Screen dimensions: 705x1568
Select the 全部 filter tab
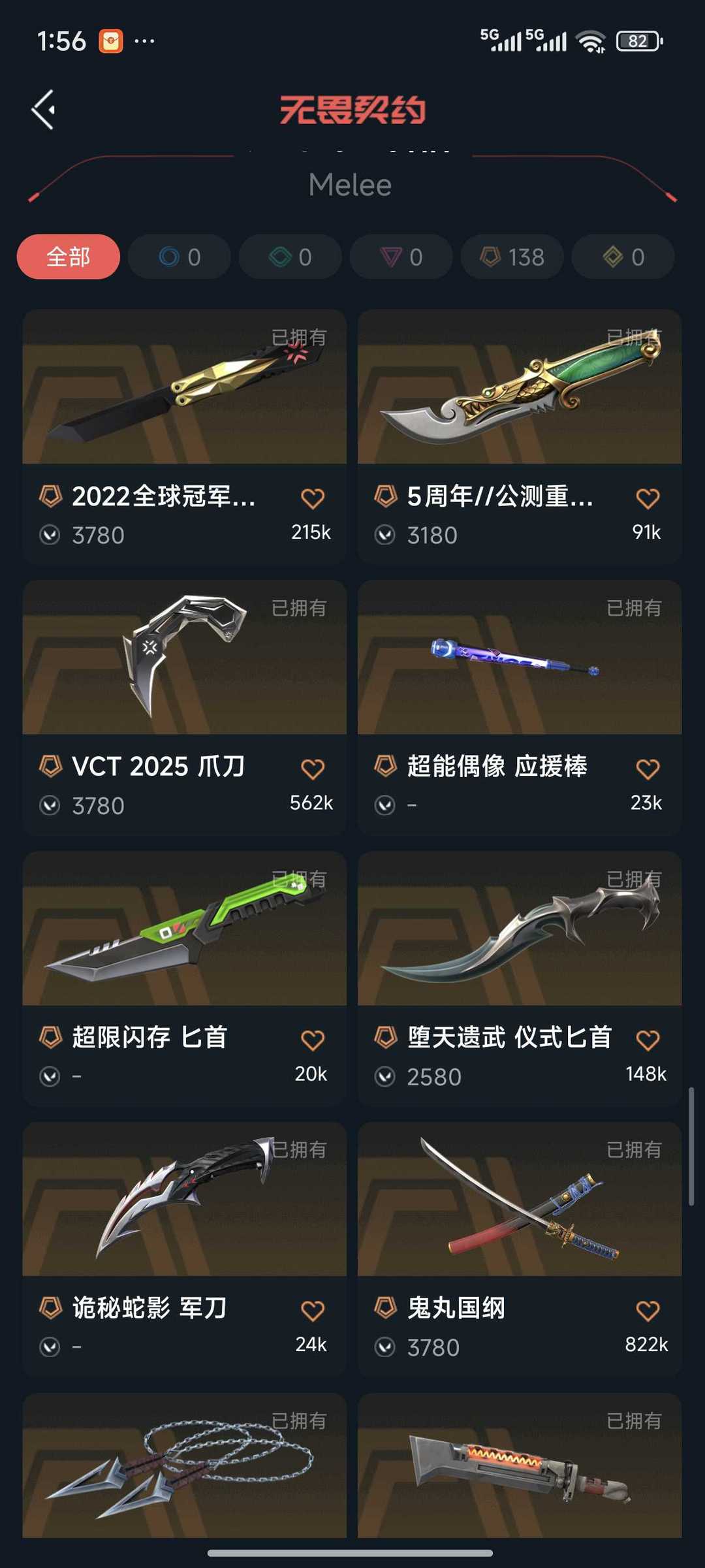67,257
